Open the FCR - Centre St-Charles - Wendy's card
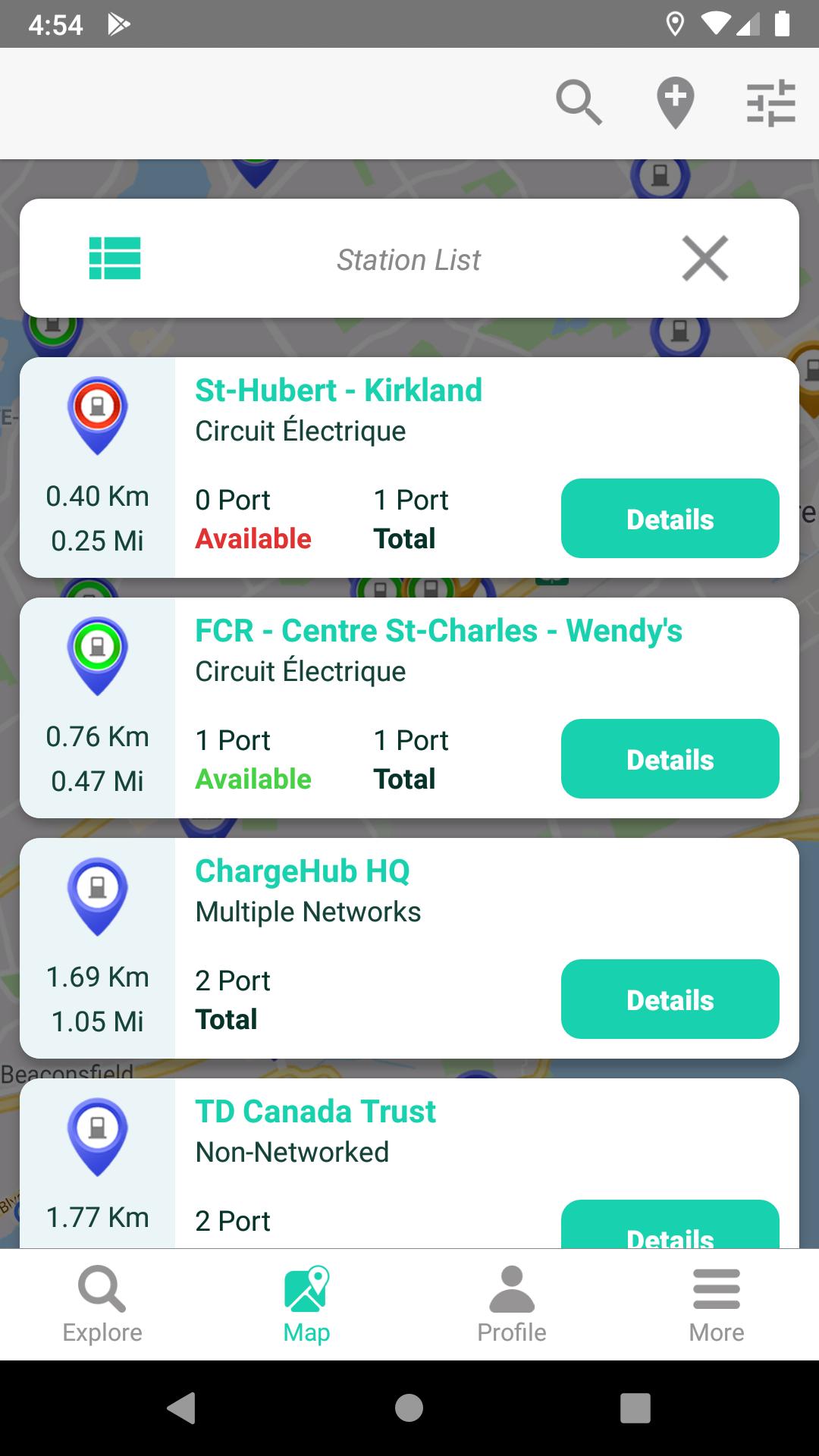Image resolution: width=819 pixels, height=1456 pixels. pos(409,708)
